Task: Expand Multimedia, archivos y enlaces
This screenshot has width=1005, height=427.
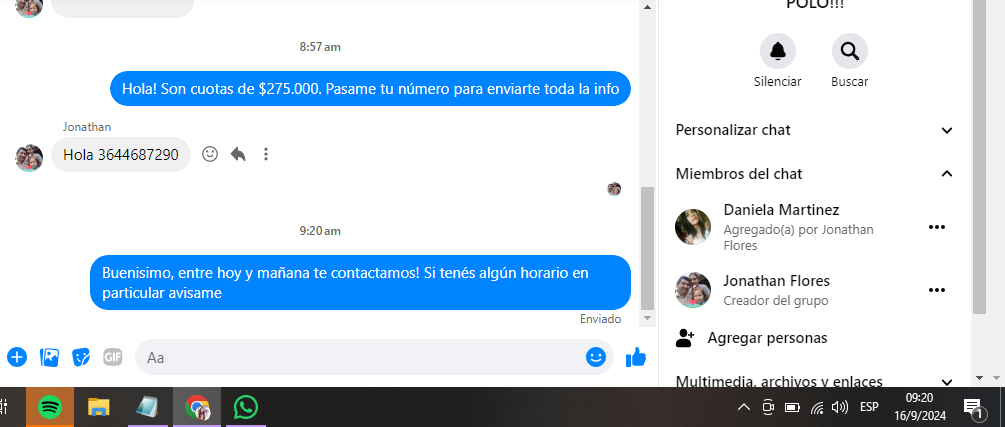Action: [x=947, y=381]
